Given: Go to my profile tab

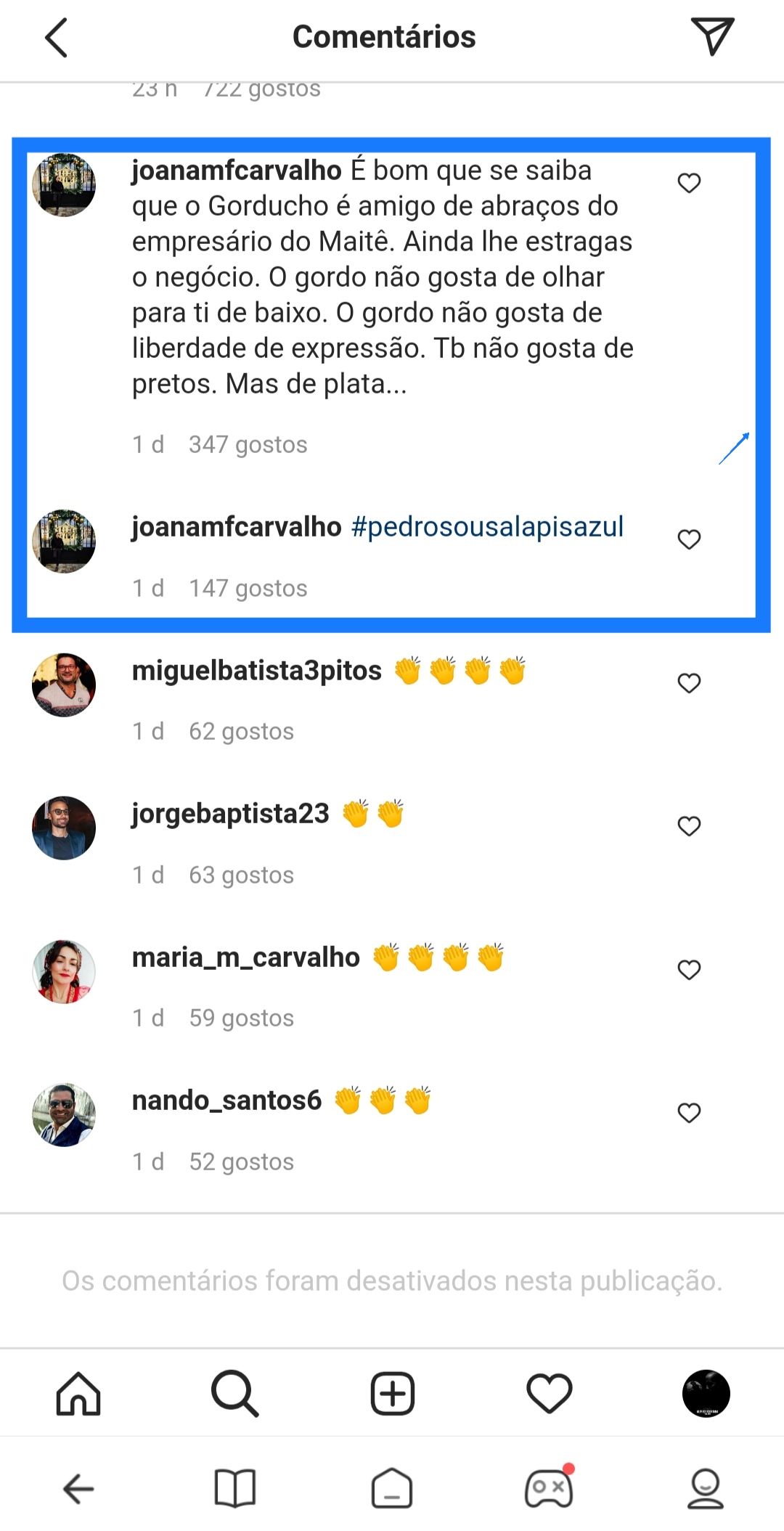Looking at the screenshot, I should pyautogui.click(x=706, y=1394).
